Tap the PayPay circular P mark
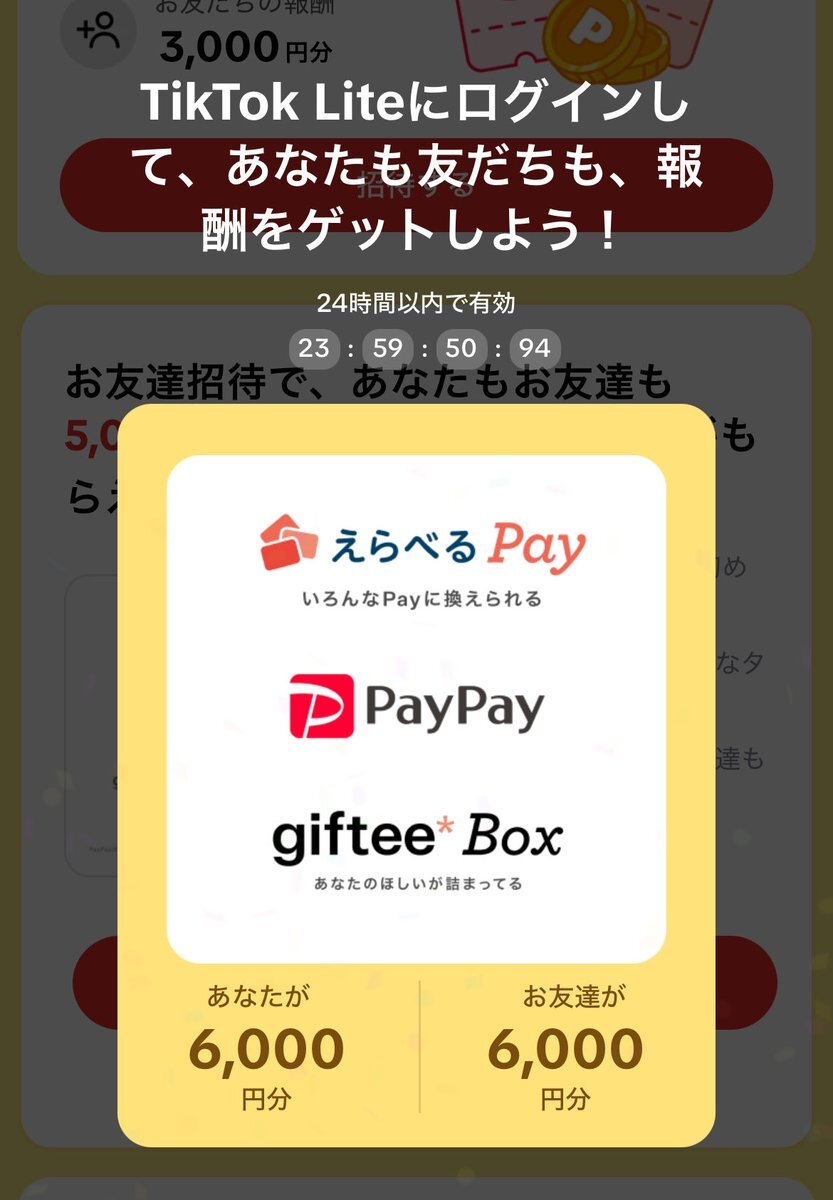833x1200 pixels. (321, 705)
